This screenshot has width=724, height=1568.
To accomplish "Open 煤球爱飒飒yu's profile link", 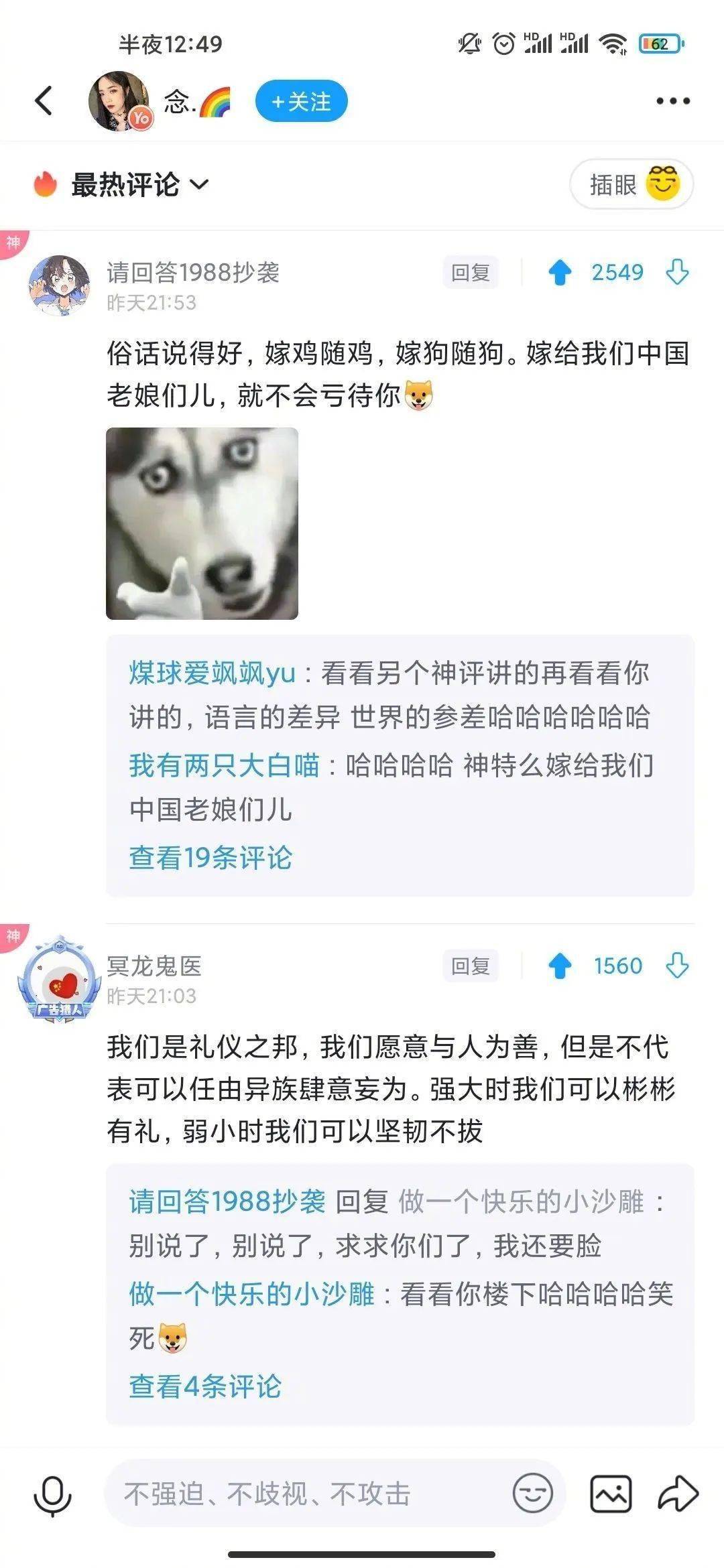I will 212,673.
